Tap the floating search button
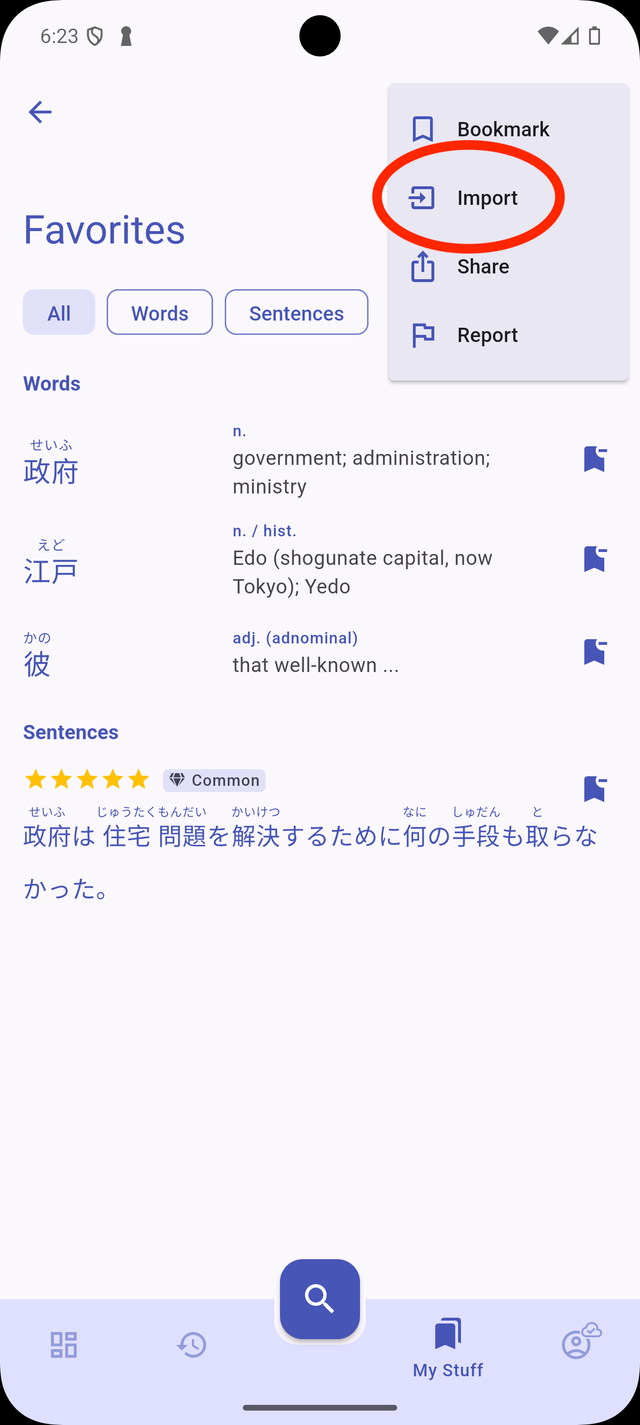 click(x=320, y=1299)
